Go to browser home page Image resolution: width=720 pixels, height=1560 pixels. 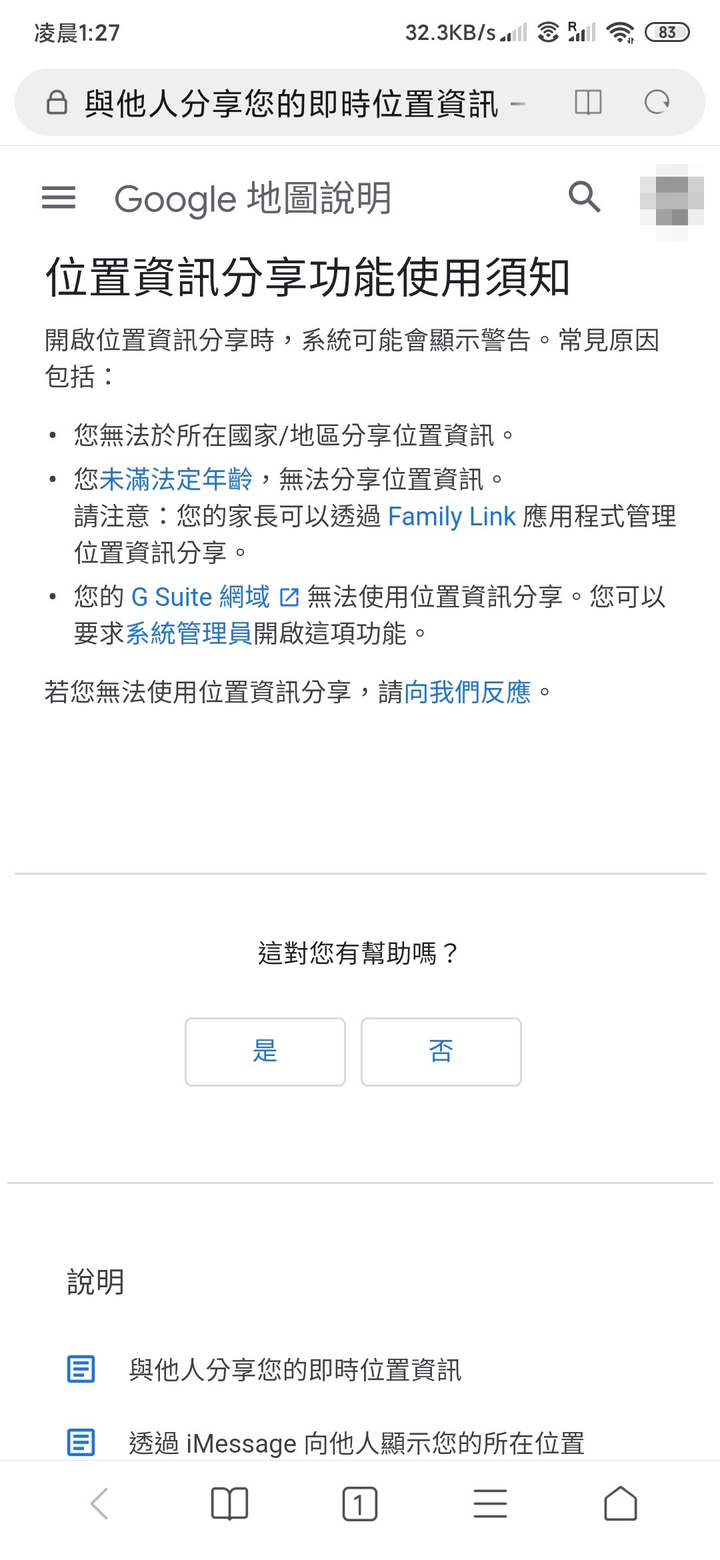click(x=620, y=1503)
